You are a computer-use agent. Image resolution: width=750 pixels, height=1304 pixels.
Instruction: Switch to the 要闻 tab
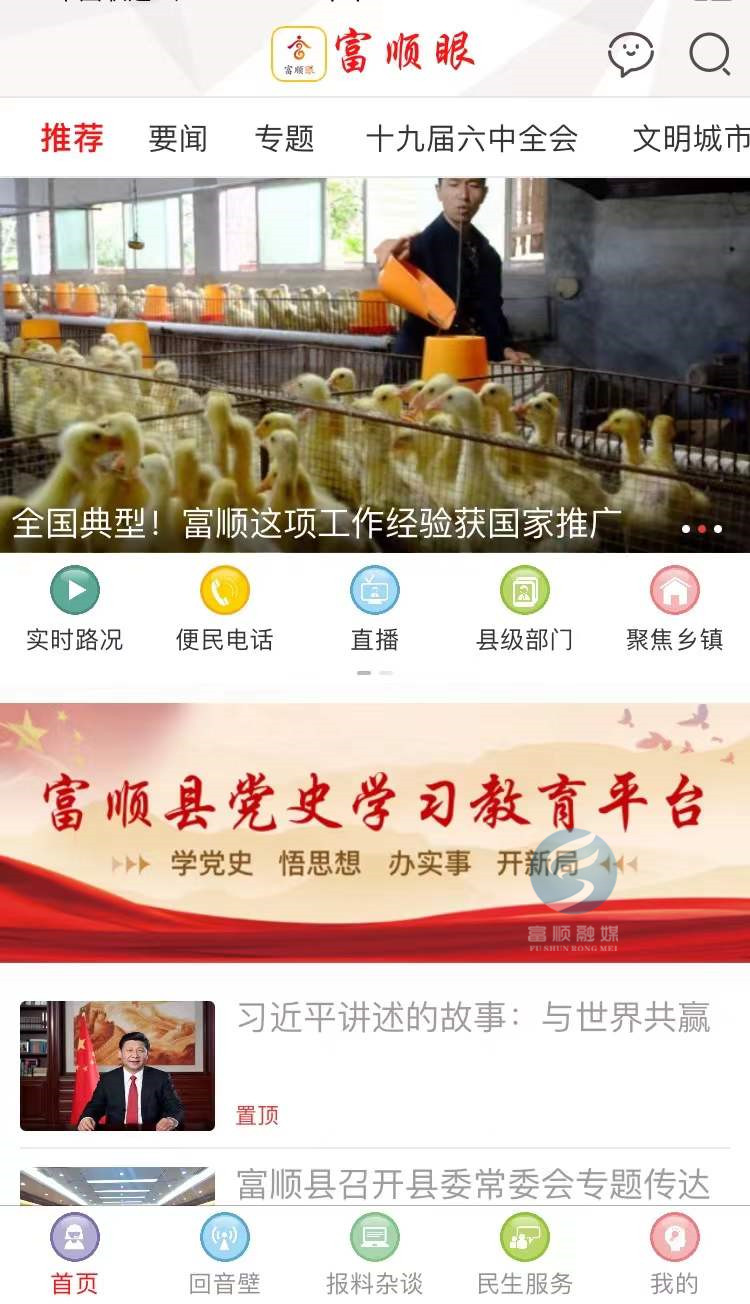coord(178,139)
